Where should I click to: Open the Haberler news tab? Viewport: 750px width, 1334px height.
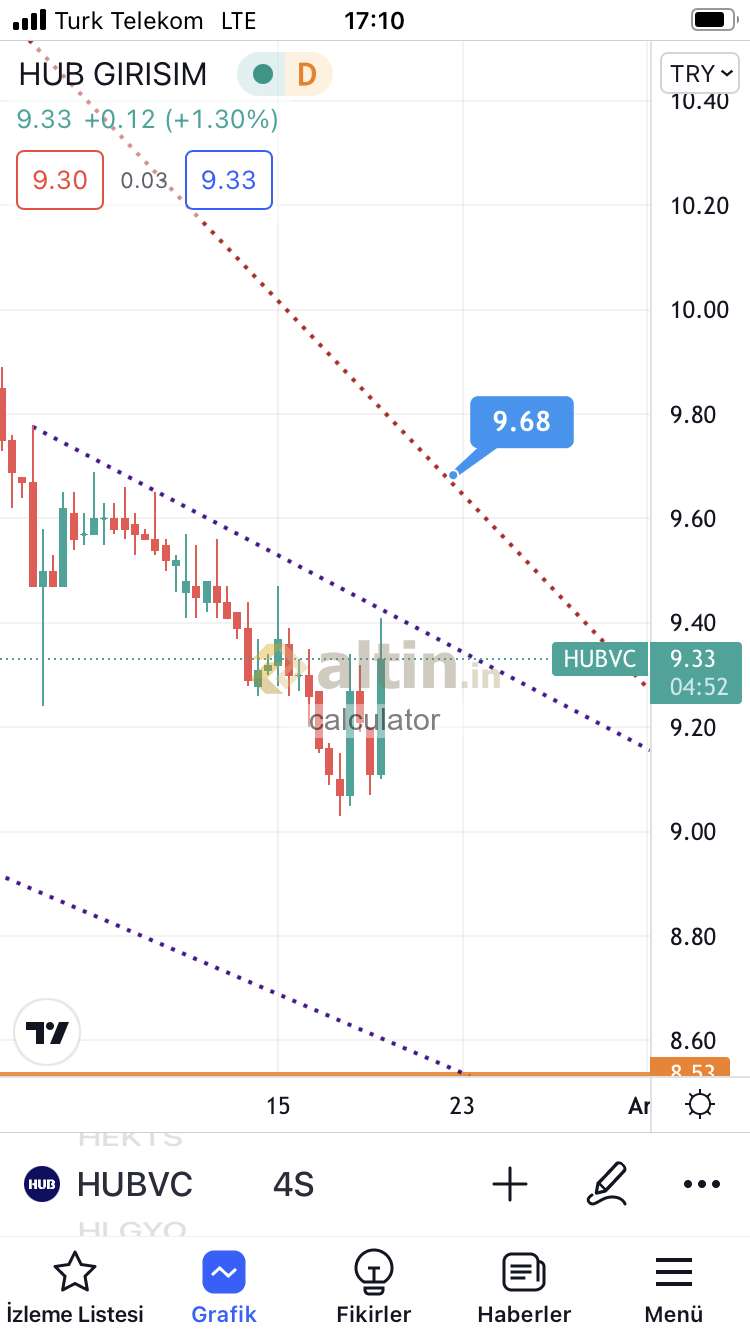(524, 1288)
